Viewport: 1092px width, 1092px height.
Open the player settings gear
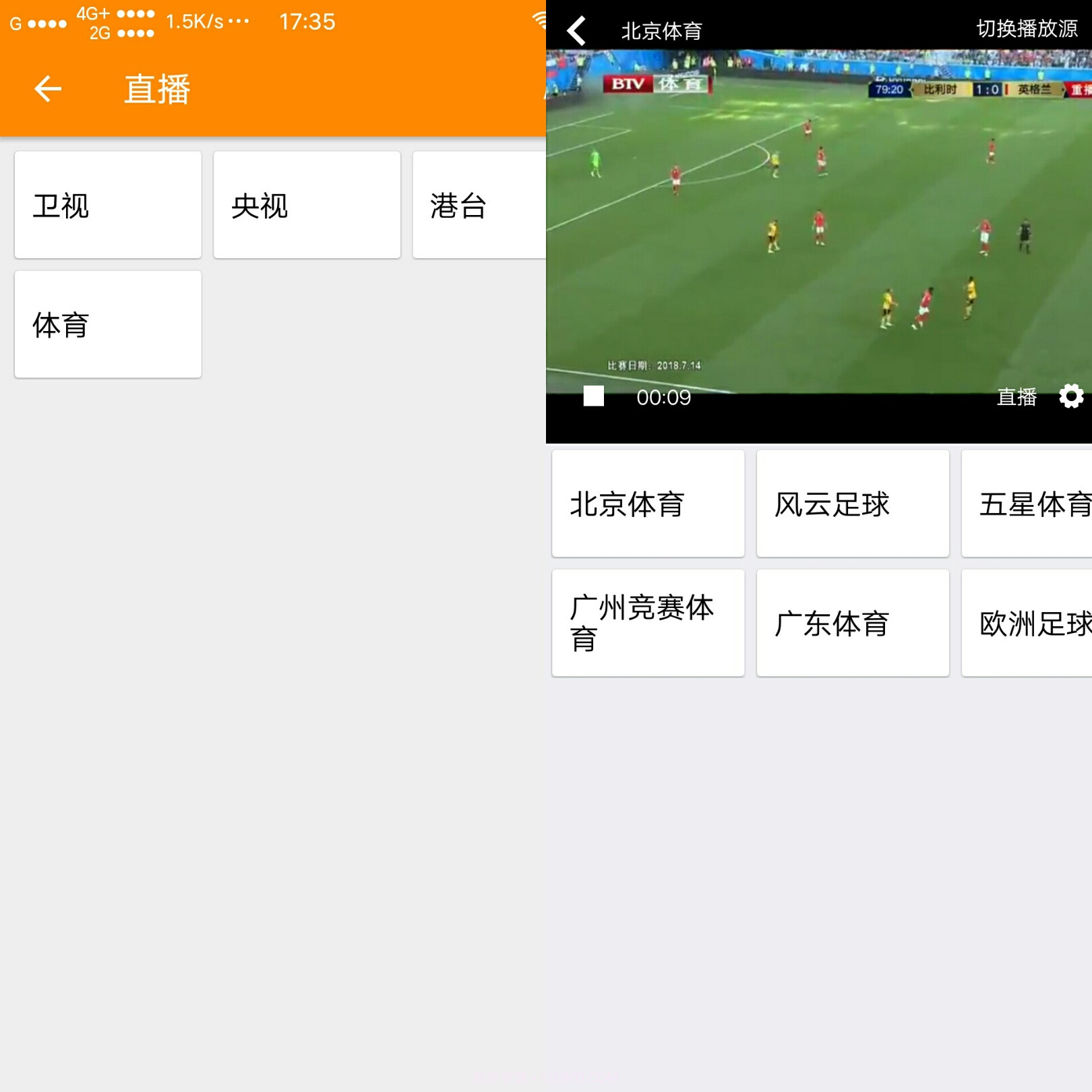click(1070, 396)
